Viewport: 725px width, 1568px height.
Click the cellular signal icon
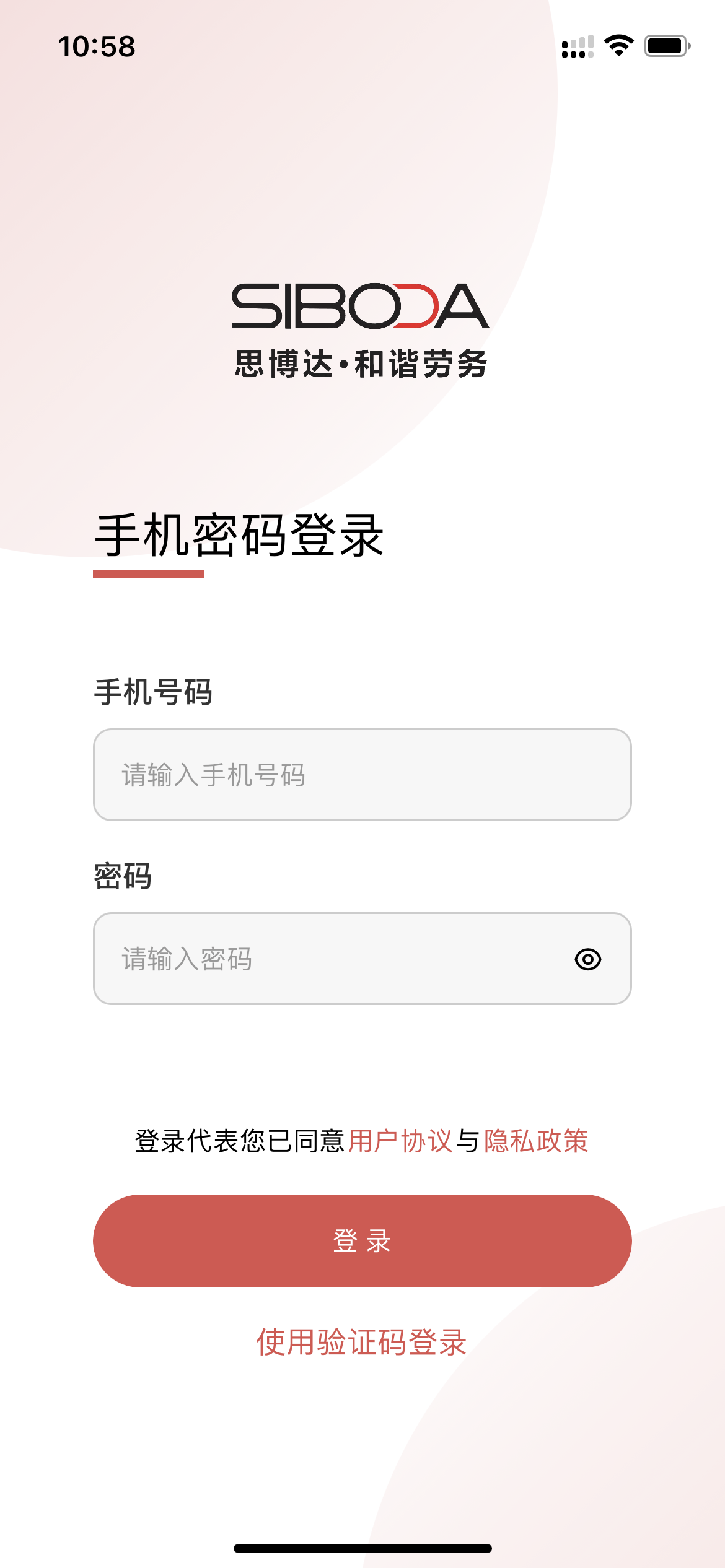click(578, 45)
